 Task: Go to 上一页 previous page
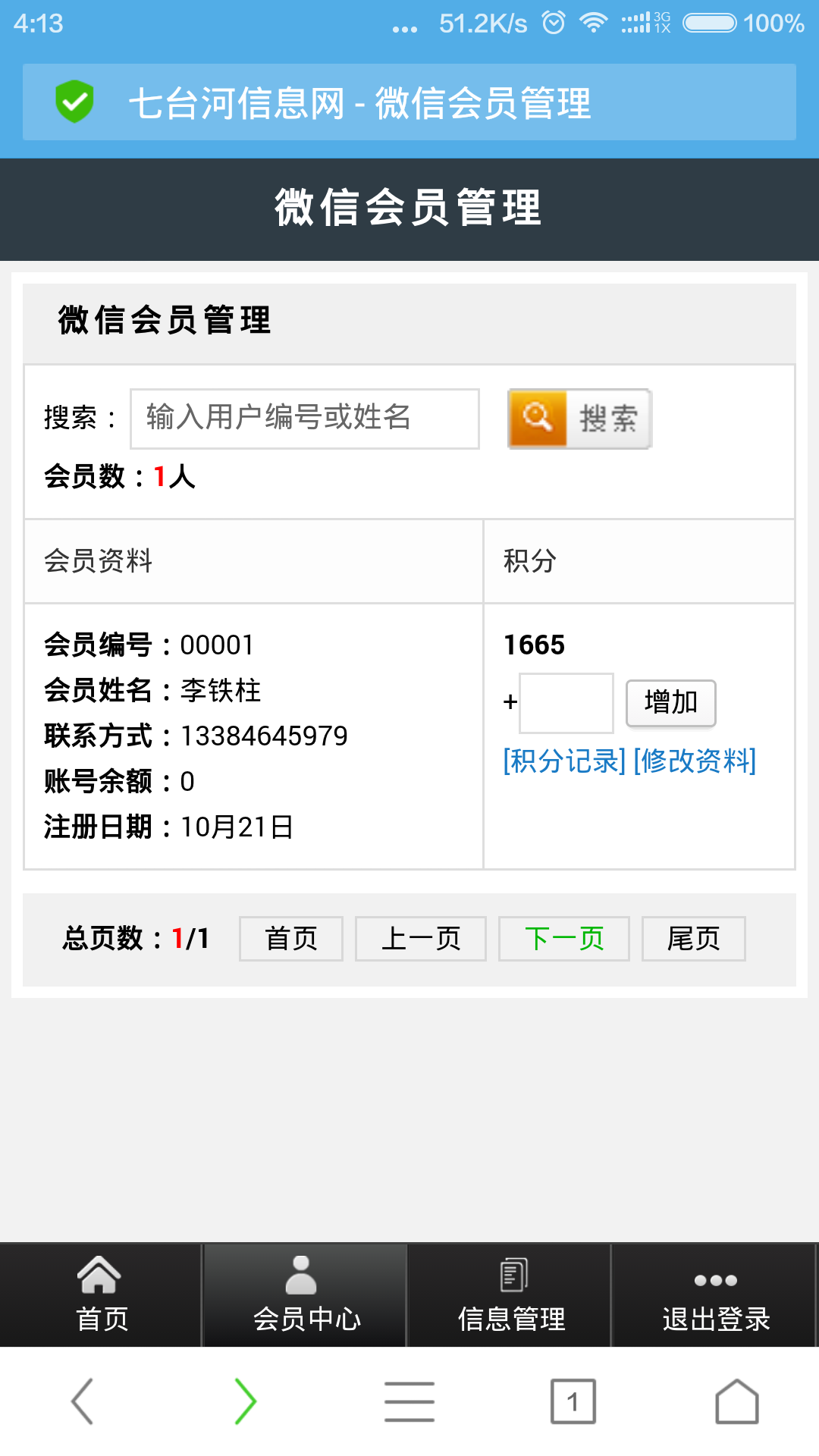point(420,939)
